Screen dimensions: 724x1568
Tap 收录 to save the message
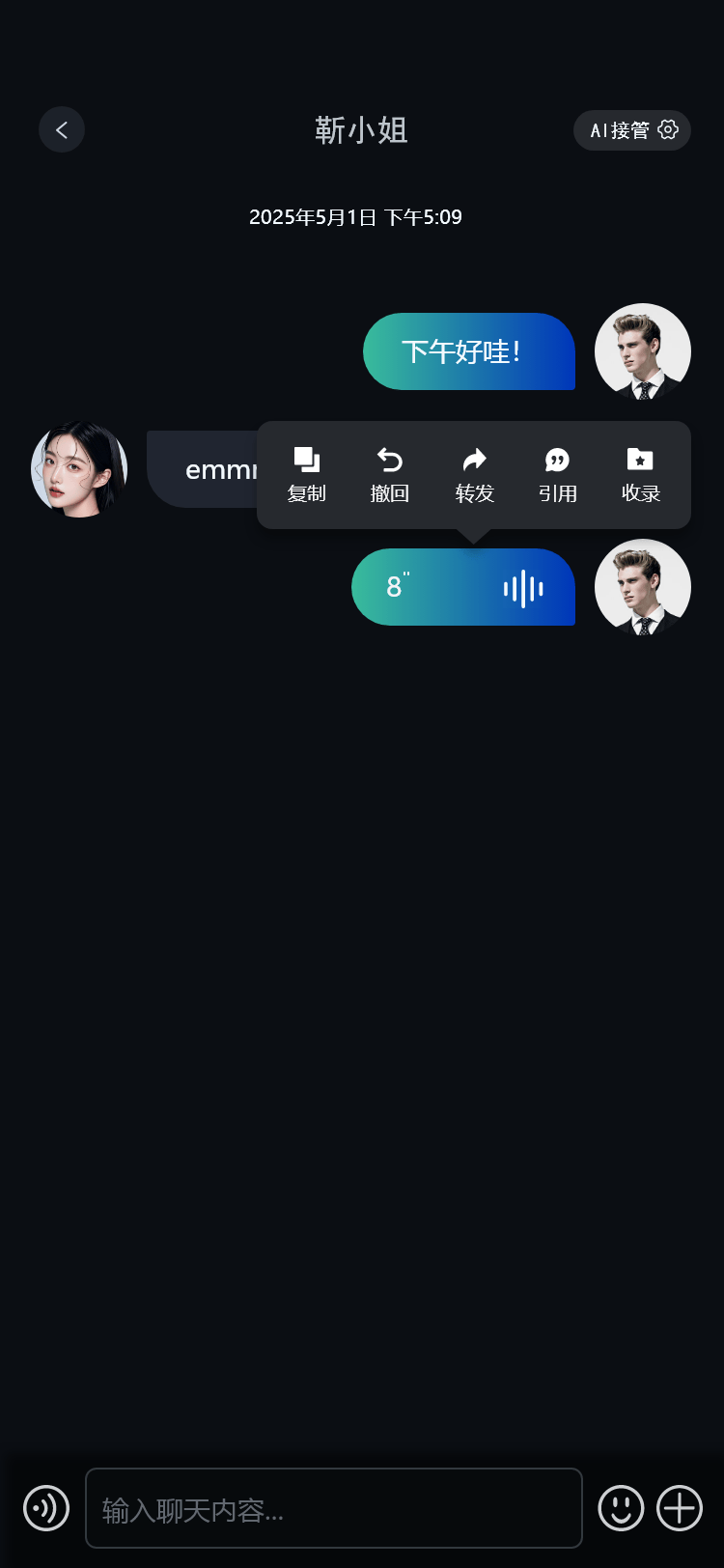click(640, 475)
